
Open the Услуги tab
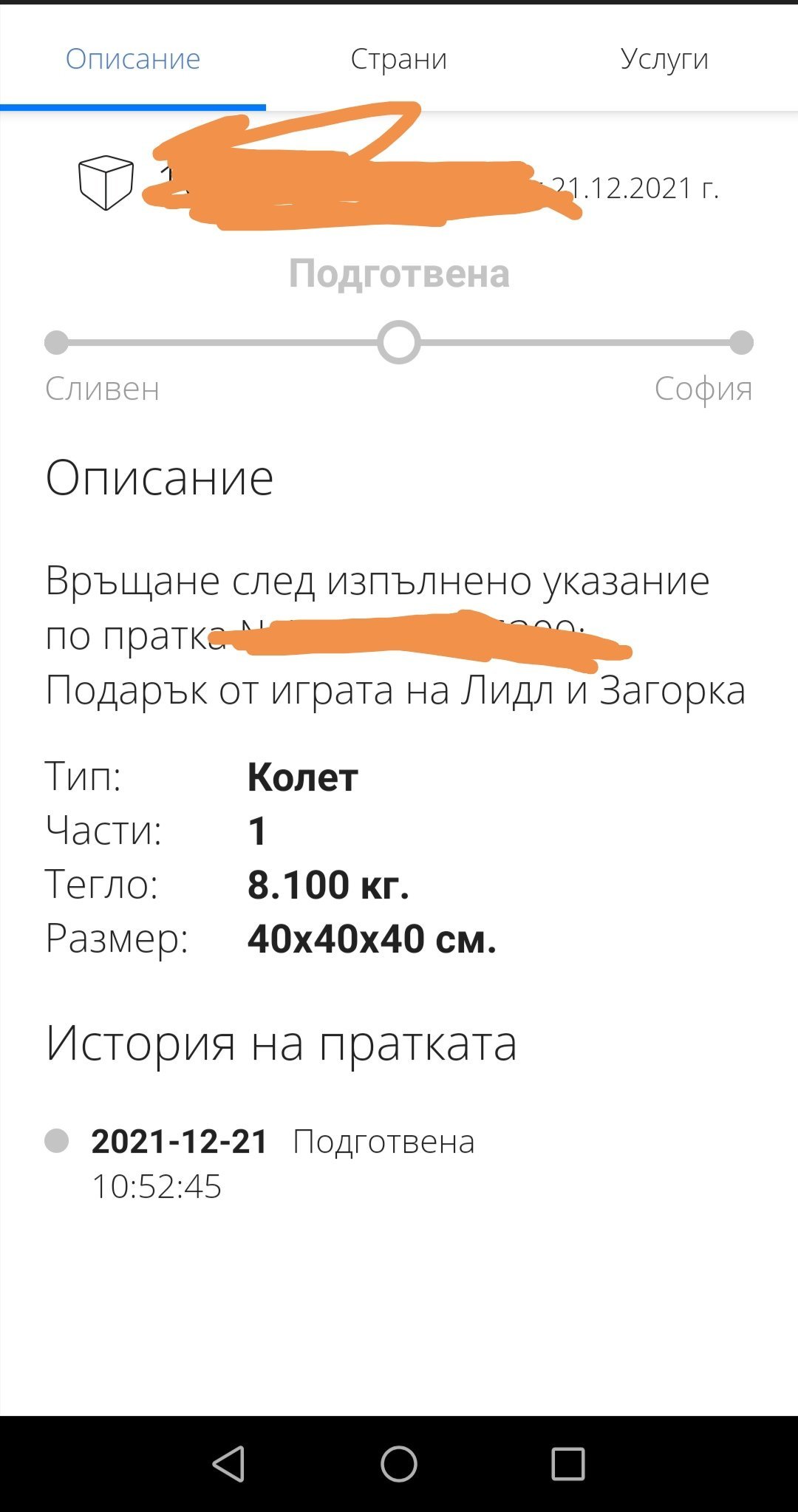(x=664, y=59)
